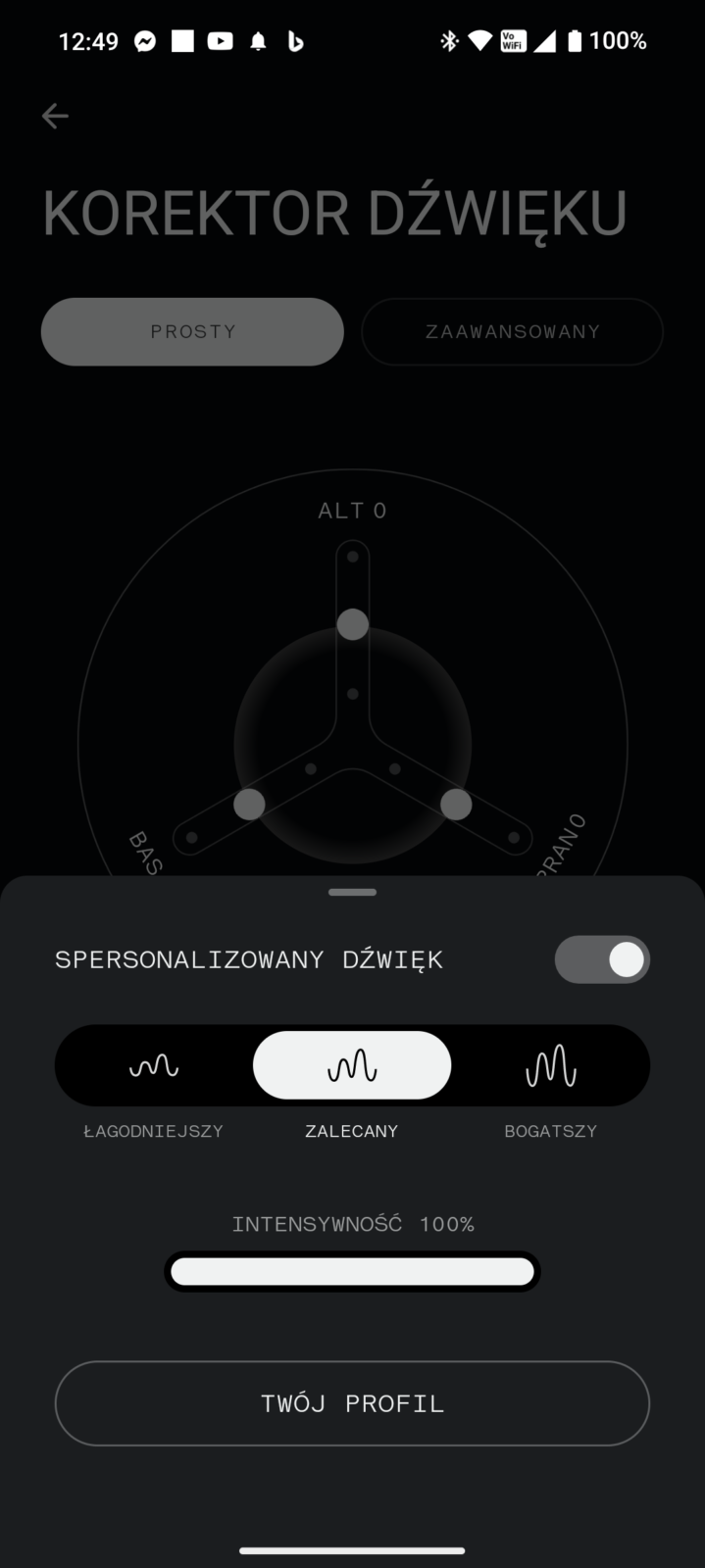This screenshot has width=705, height=1568.
Task: Switch to the Prosty tab
Action: tap(192, 331)
